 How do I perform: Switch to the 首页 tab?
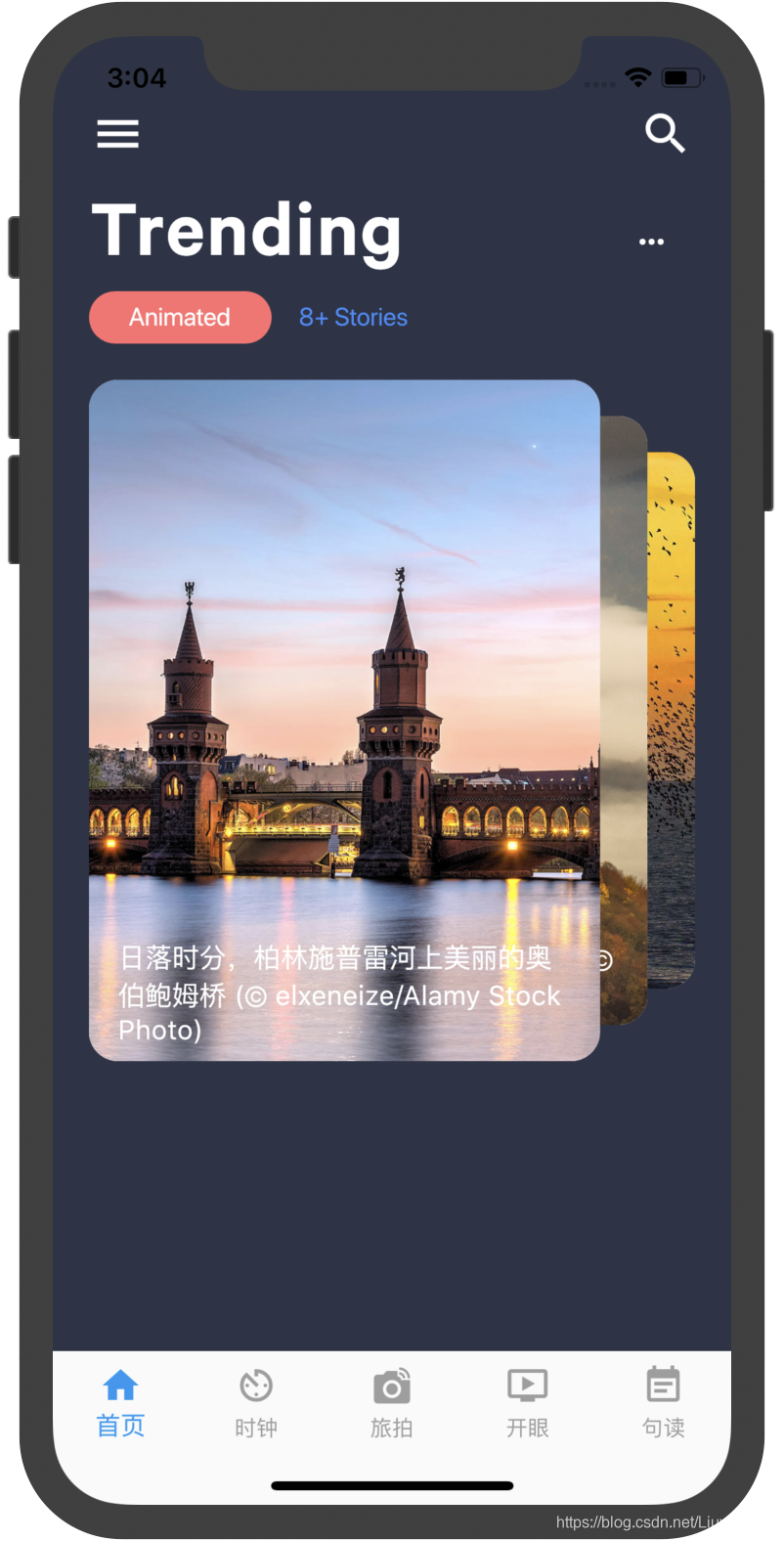pos(120,1403)
